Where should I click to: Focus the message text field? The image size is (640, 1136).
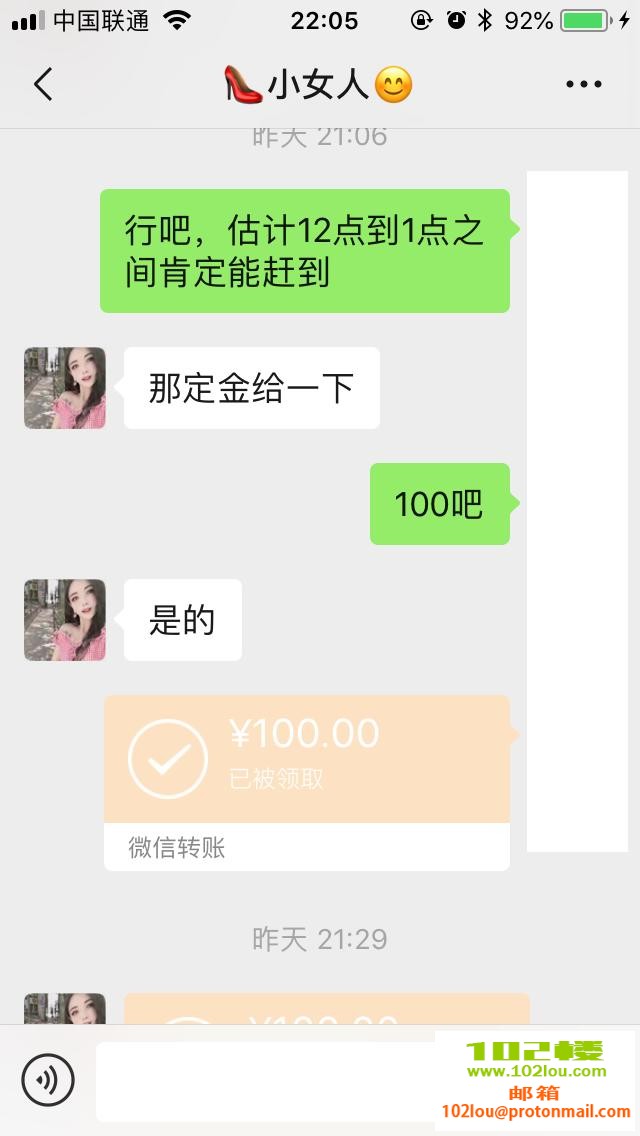(265, 1081)
